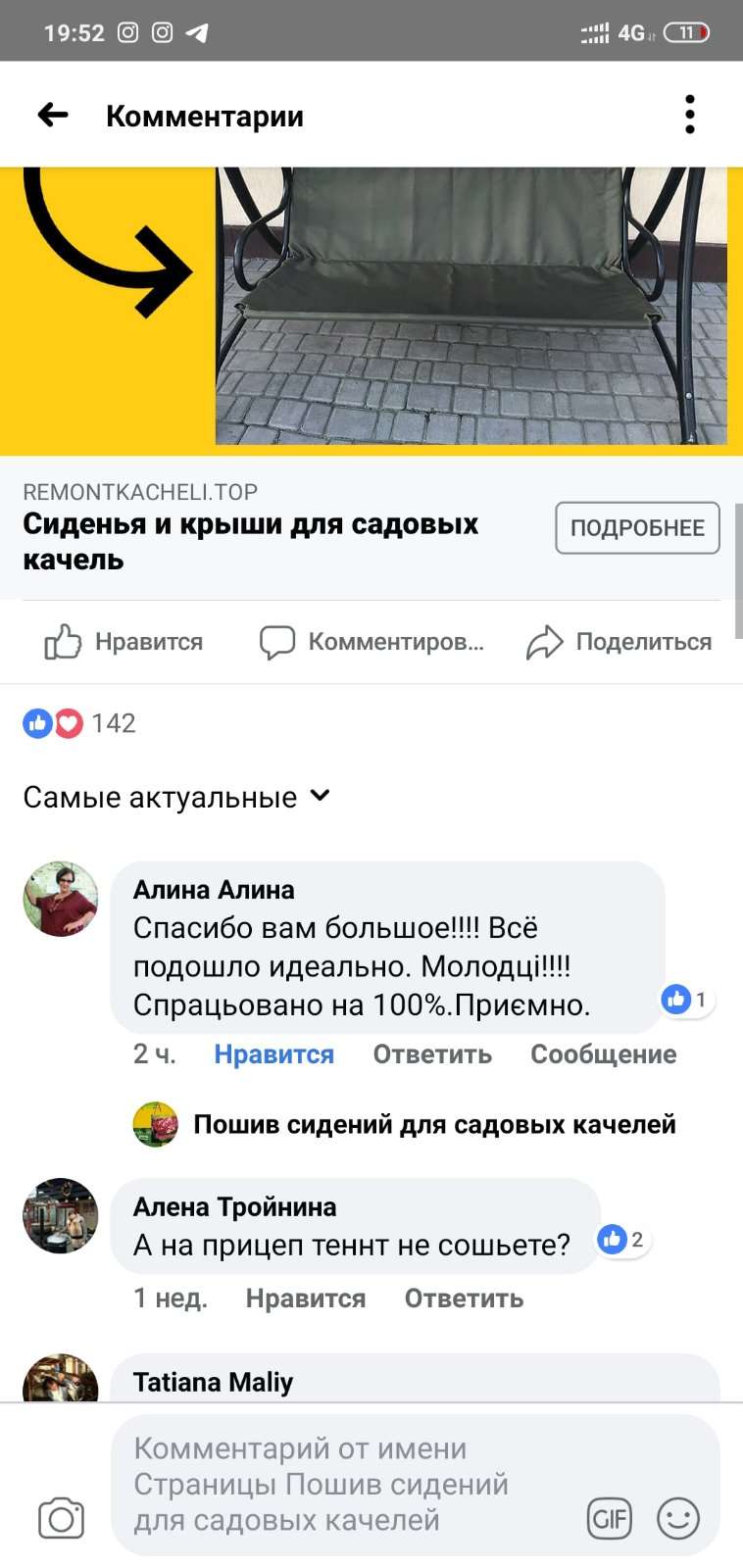Reply to Алена Тройнина's comment
743x1568 pixels.
pyautogui.click(x=464, y=1298)
